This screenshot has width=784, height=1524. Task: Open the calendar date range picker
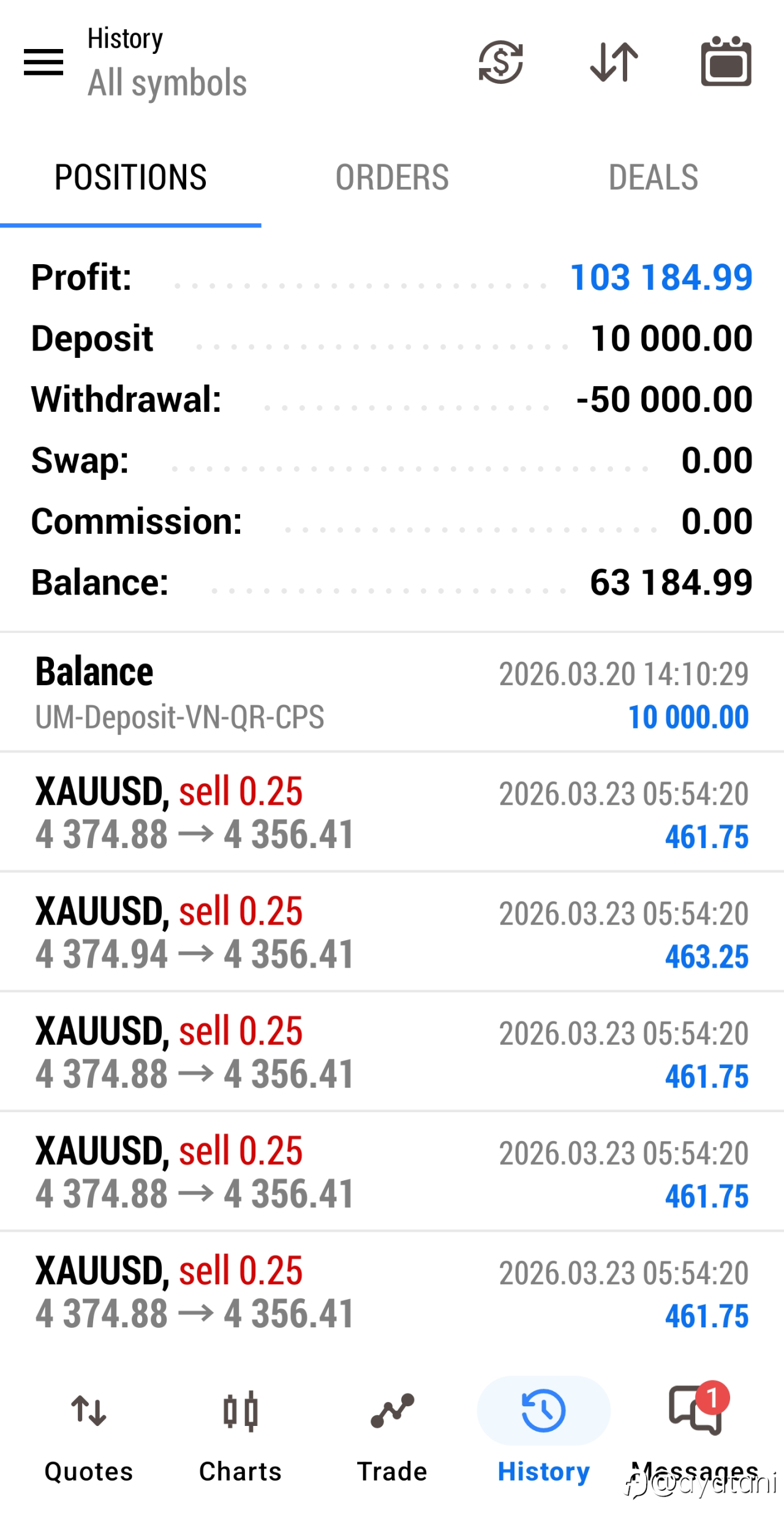(x=726, y=62)
